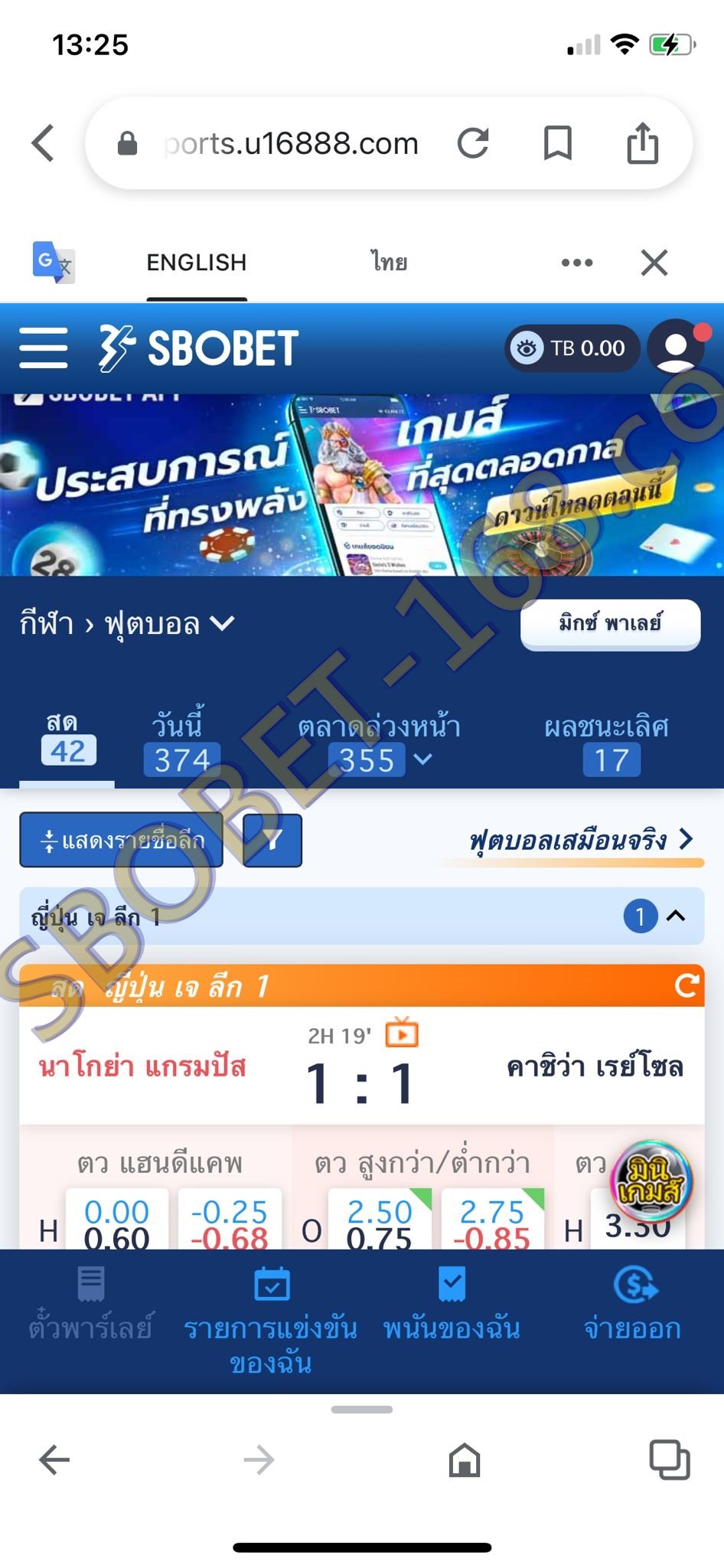Collapse the ญี่ปุ่น เจ ลีก 1 section
The height and width of the screenshot is (1568, 724).
(677, 917)
